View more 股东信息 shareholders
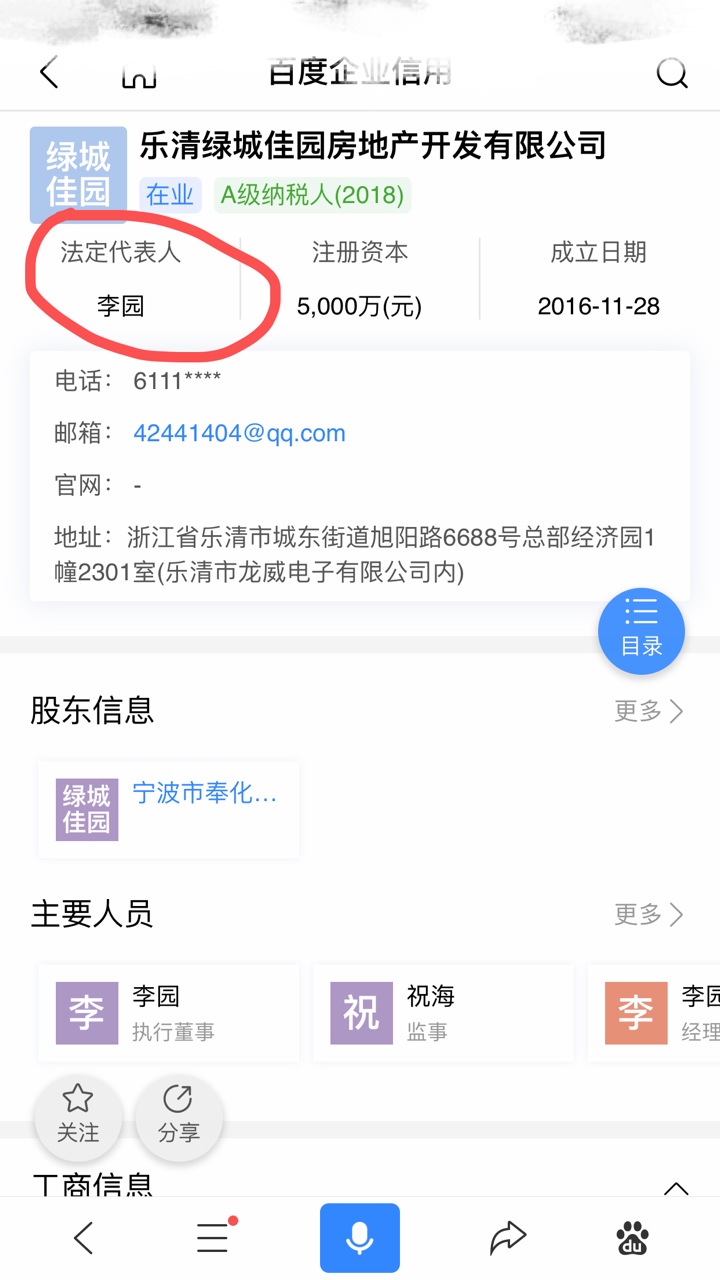Viewport: 720px width, 1280px height. (x=649, y=711)
